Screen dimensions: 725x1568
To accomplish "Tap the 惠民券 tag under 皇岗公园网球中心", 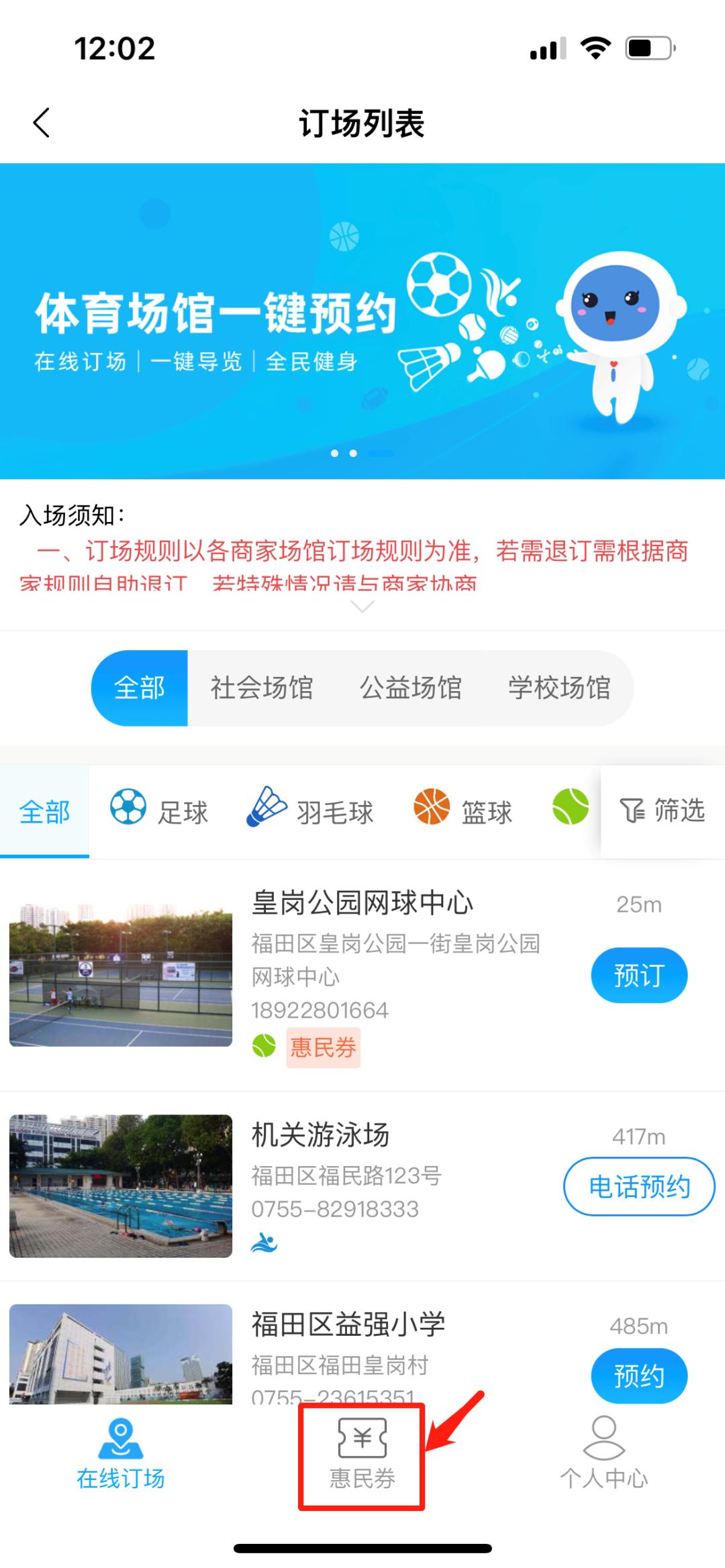I will click(324, 1047).
